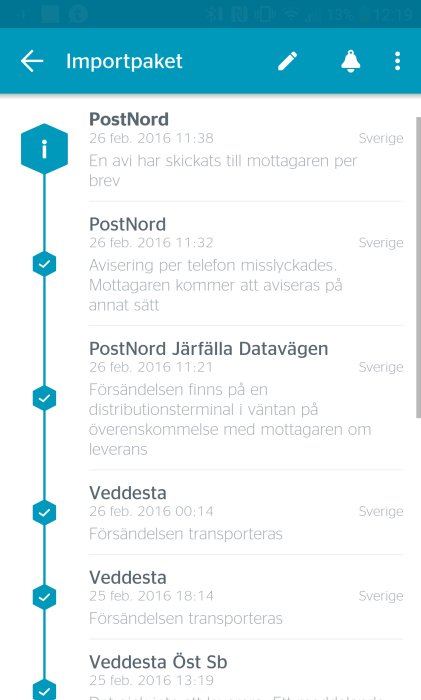Viewport: 421px width, 700px height.
Task: Edit the package with the pencil icon
Action: pos(288,61)
